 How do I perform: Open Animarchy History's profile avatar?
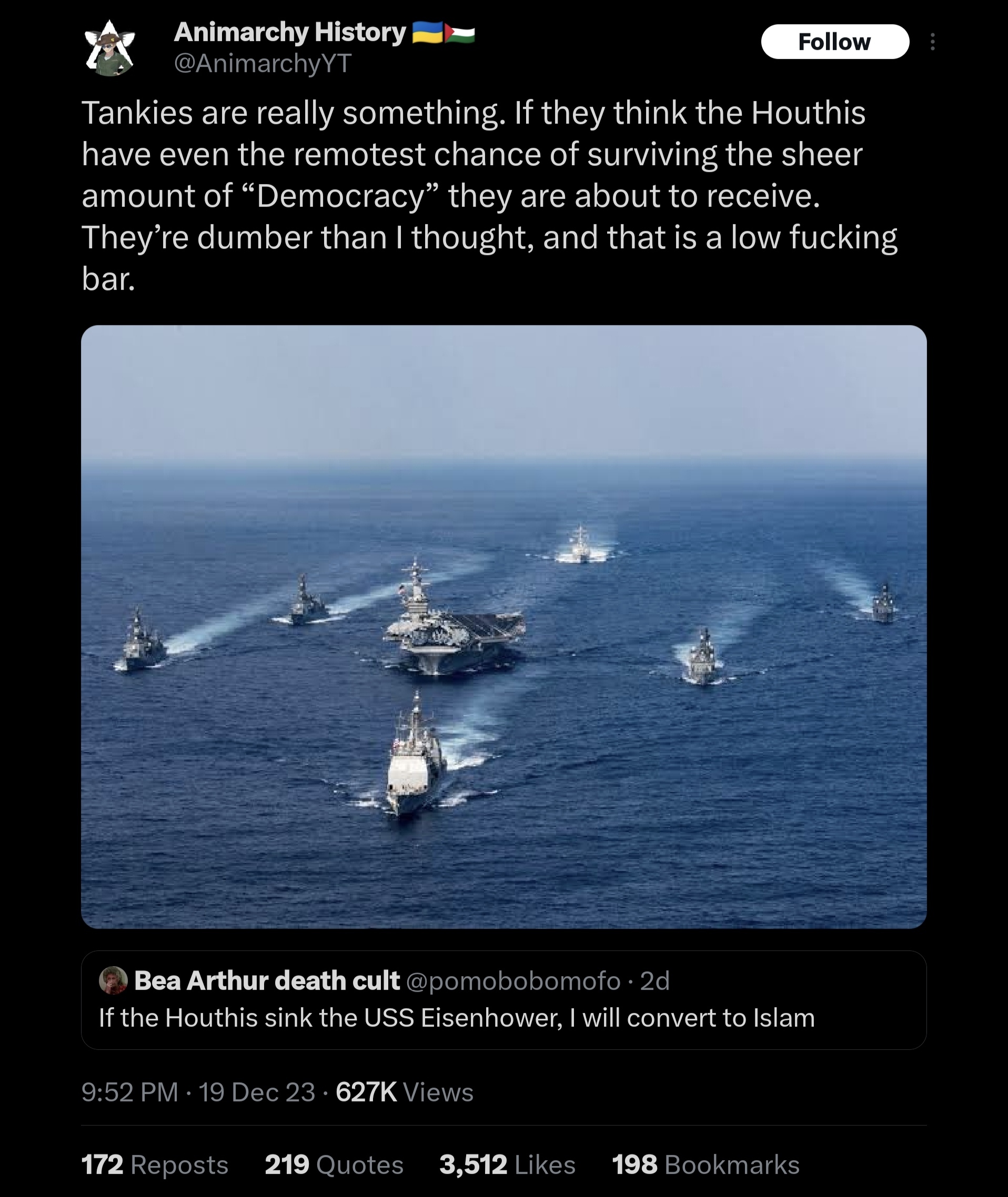tap(110, 48)
